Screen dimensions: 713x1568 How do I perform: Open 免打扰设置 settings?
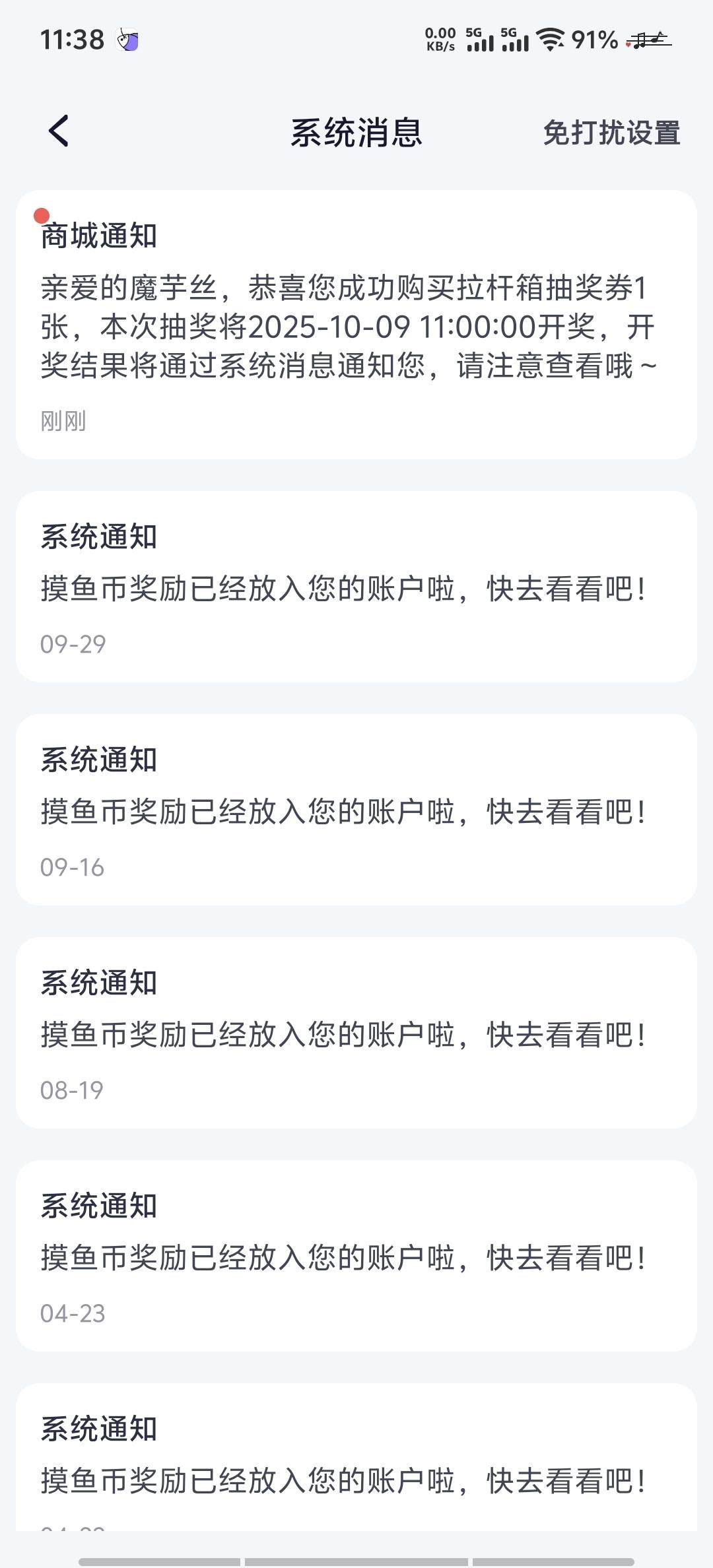point(611,133)
